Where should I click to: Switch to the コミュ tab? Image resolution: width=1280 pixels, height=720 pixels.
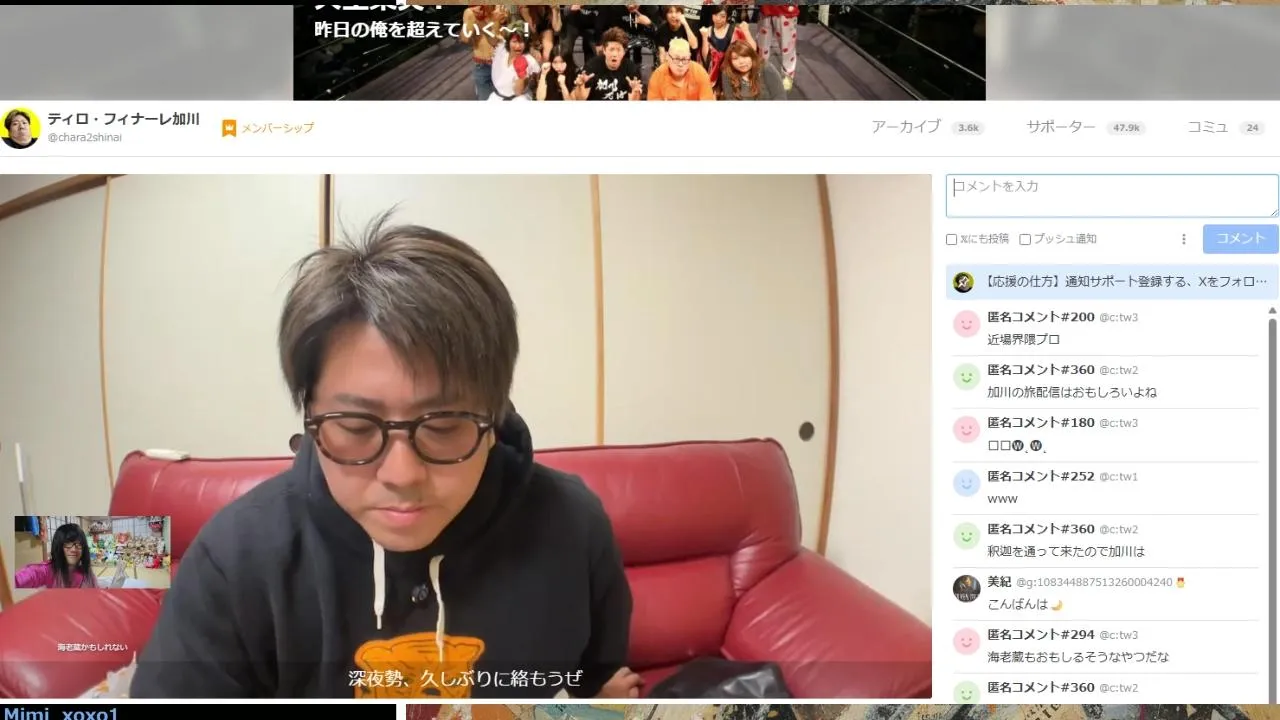pos(1208,127)
